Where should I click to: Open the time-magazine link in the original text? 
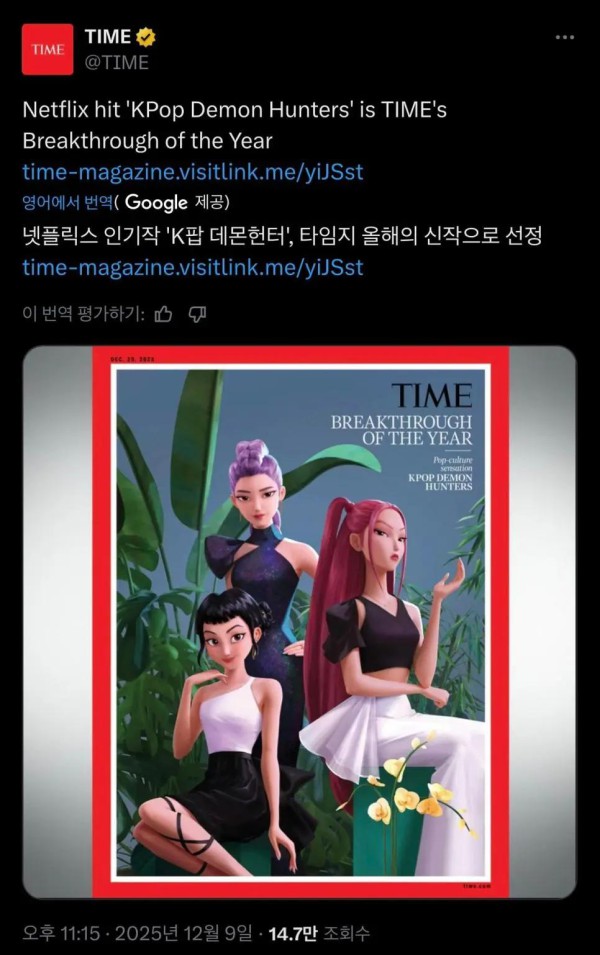pos(192,172)
